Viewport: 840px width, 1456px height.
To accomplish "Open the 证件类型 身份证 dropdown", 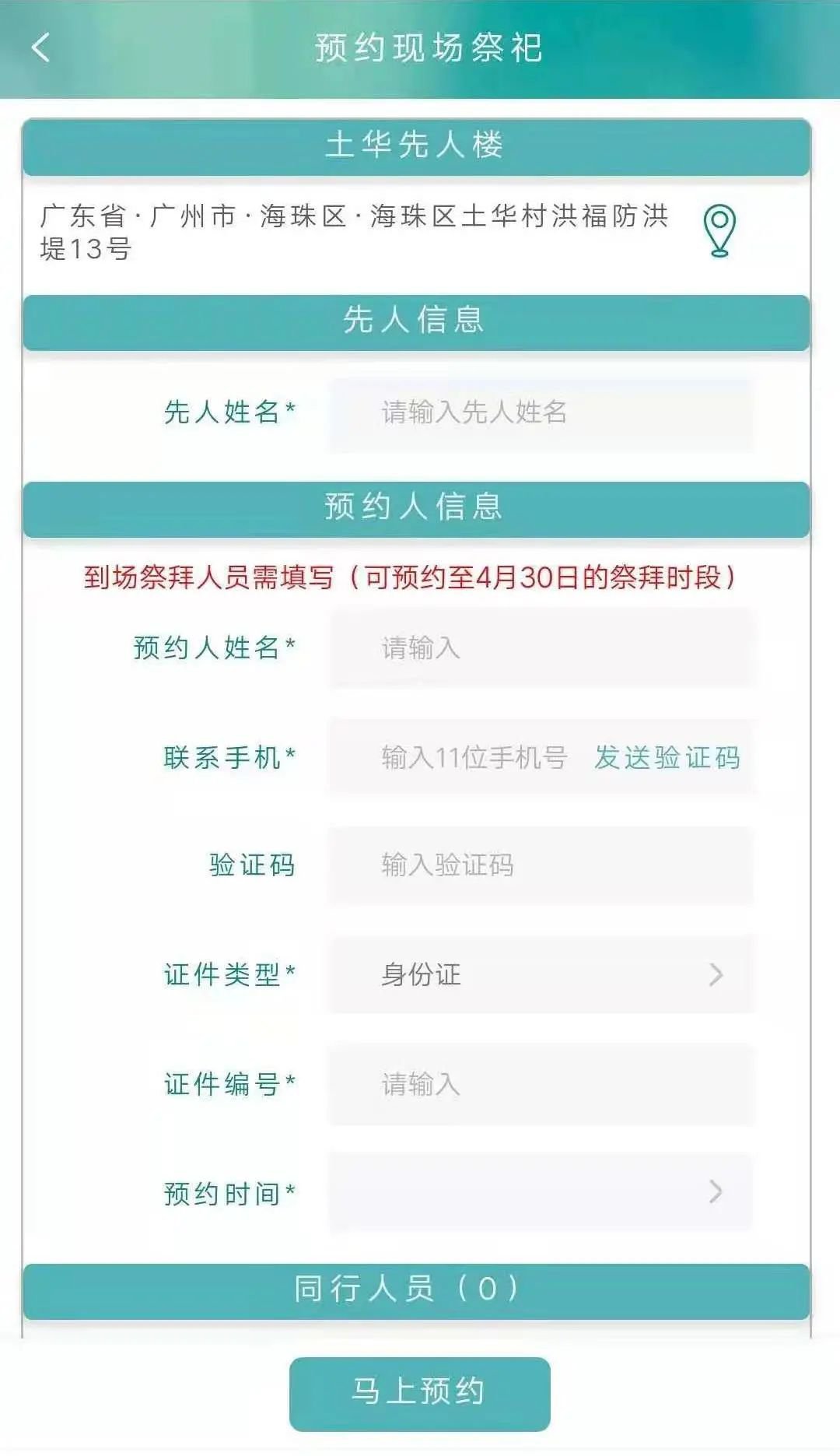I will [x=541, y=974].
